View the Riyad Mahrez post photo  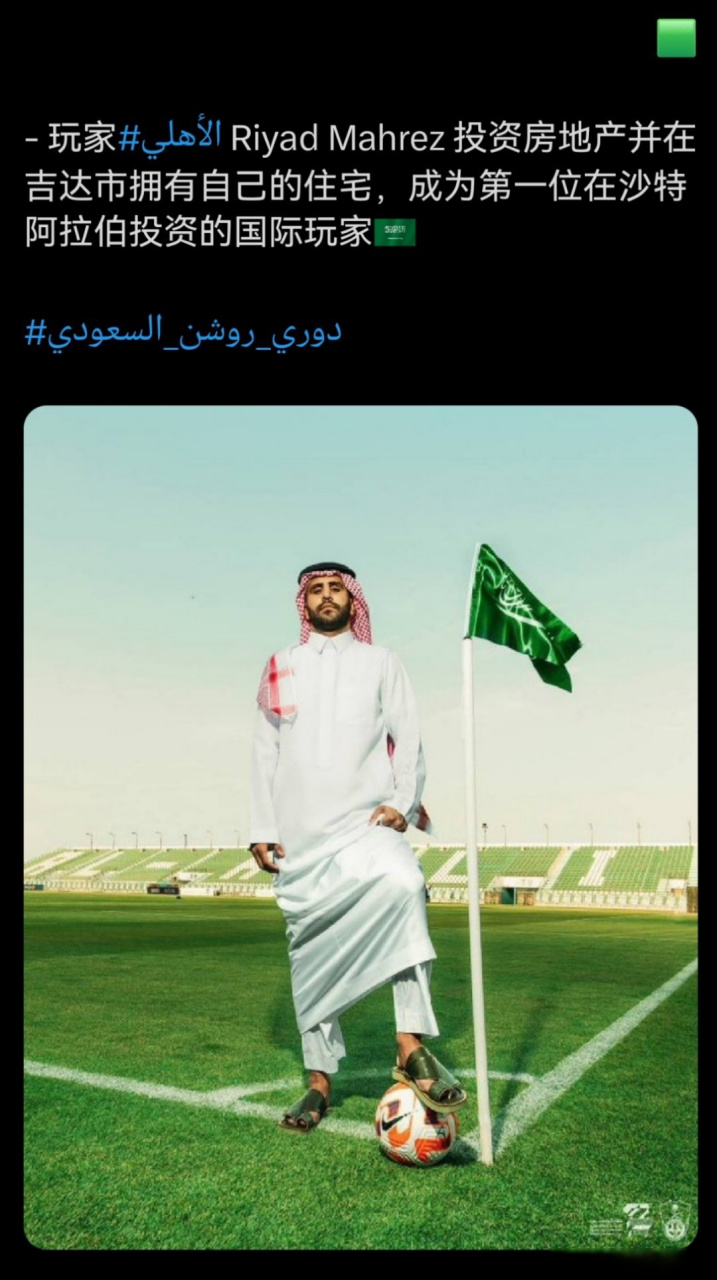pyautogui.click(x=360, y=827)
